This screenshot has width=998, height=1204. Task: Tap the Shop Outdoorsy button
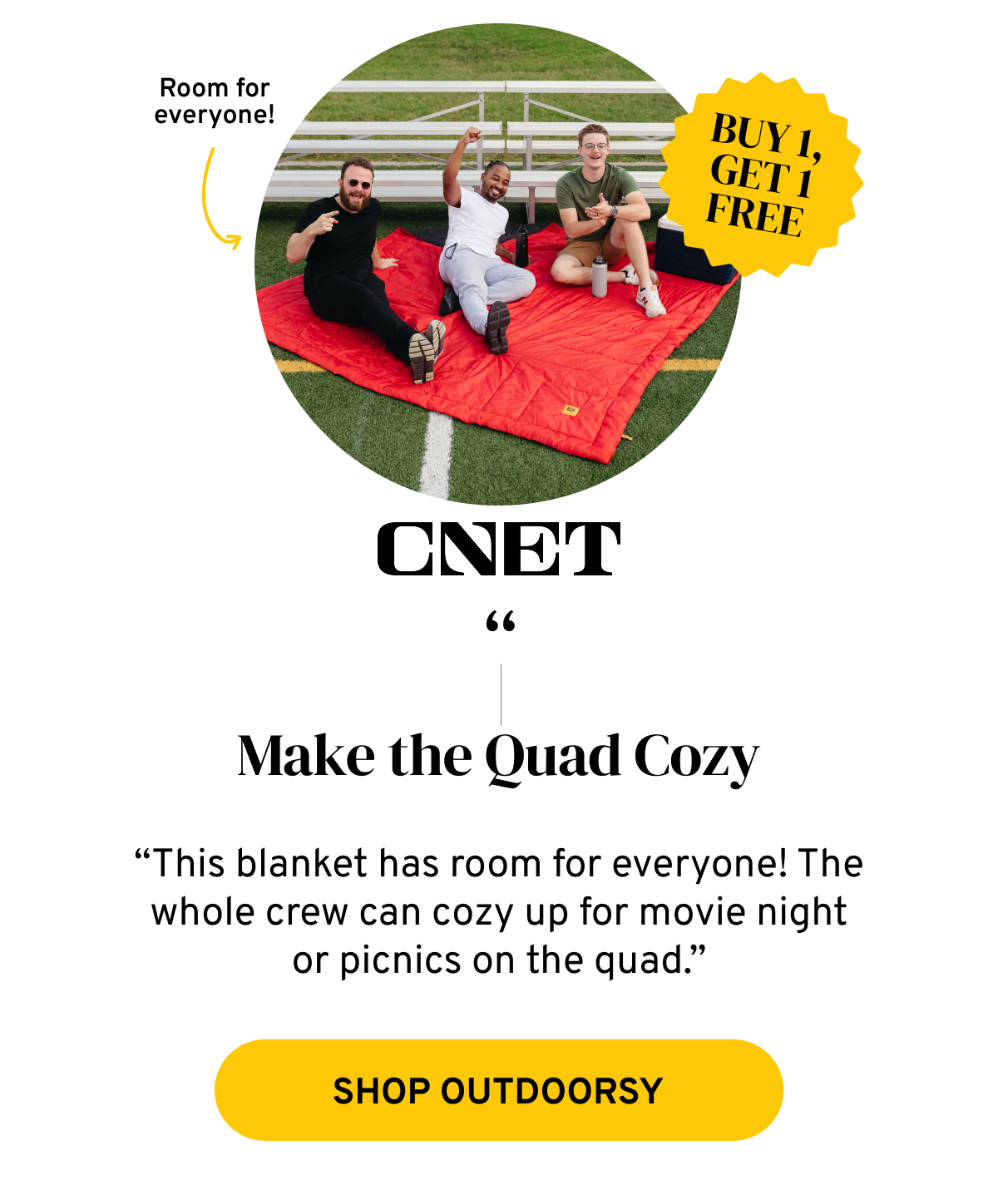click(x=498, y=1090)
